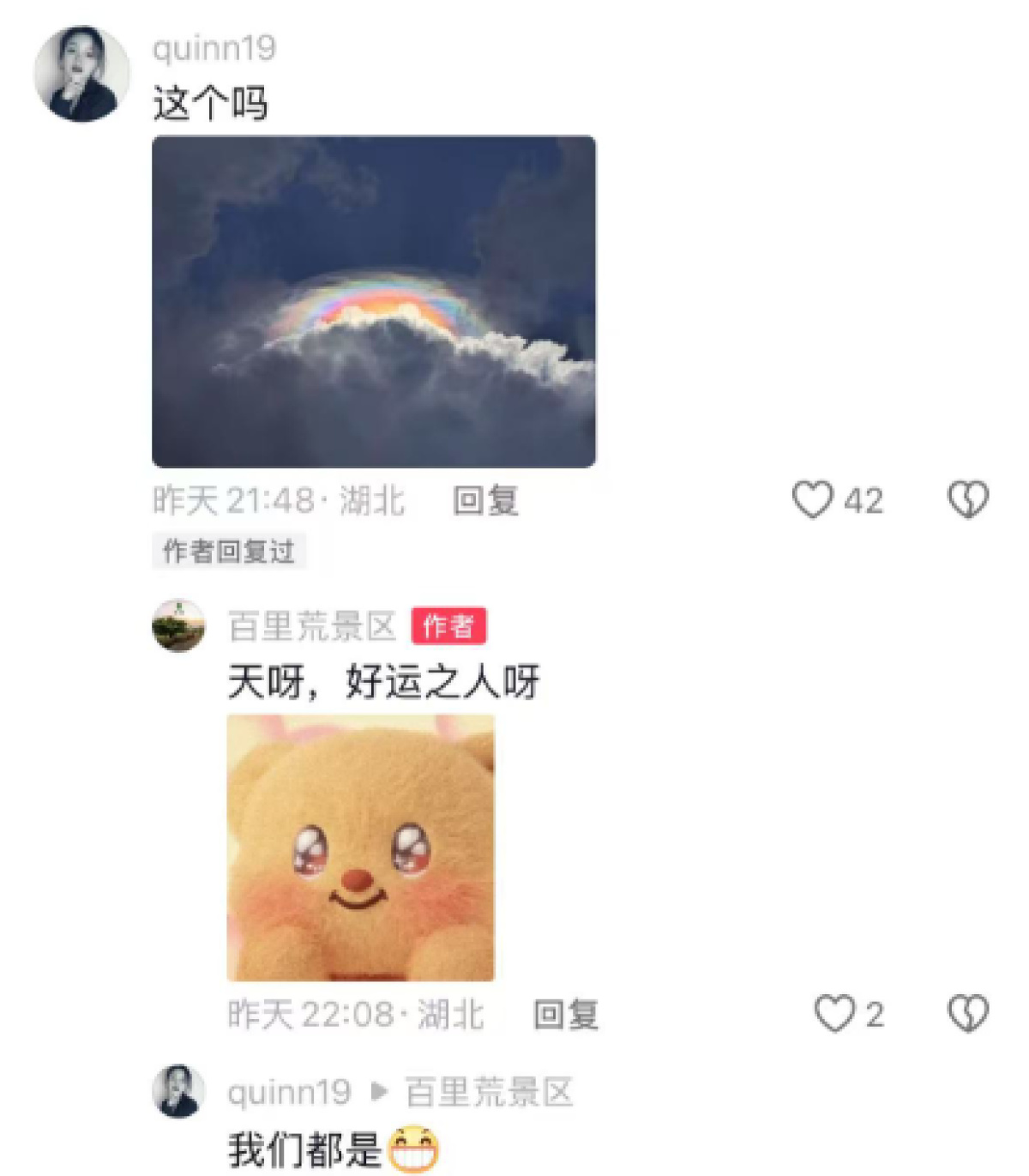Image resolution: width=1029 pixels, height=1176 pixels.
Task: Open 百里荒景区 author username
Action: [312, 626]
